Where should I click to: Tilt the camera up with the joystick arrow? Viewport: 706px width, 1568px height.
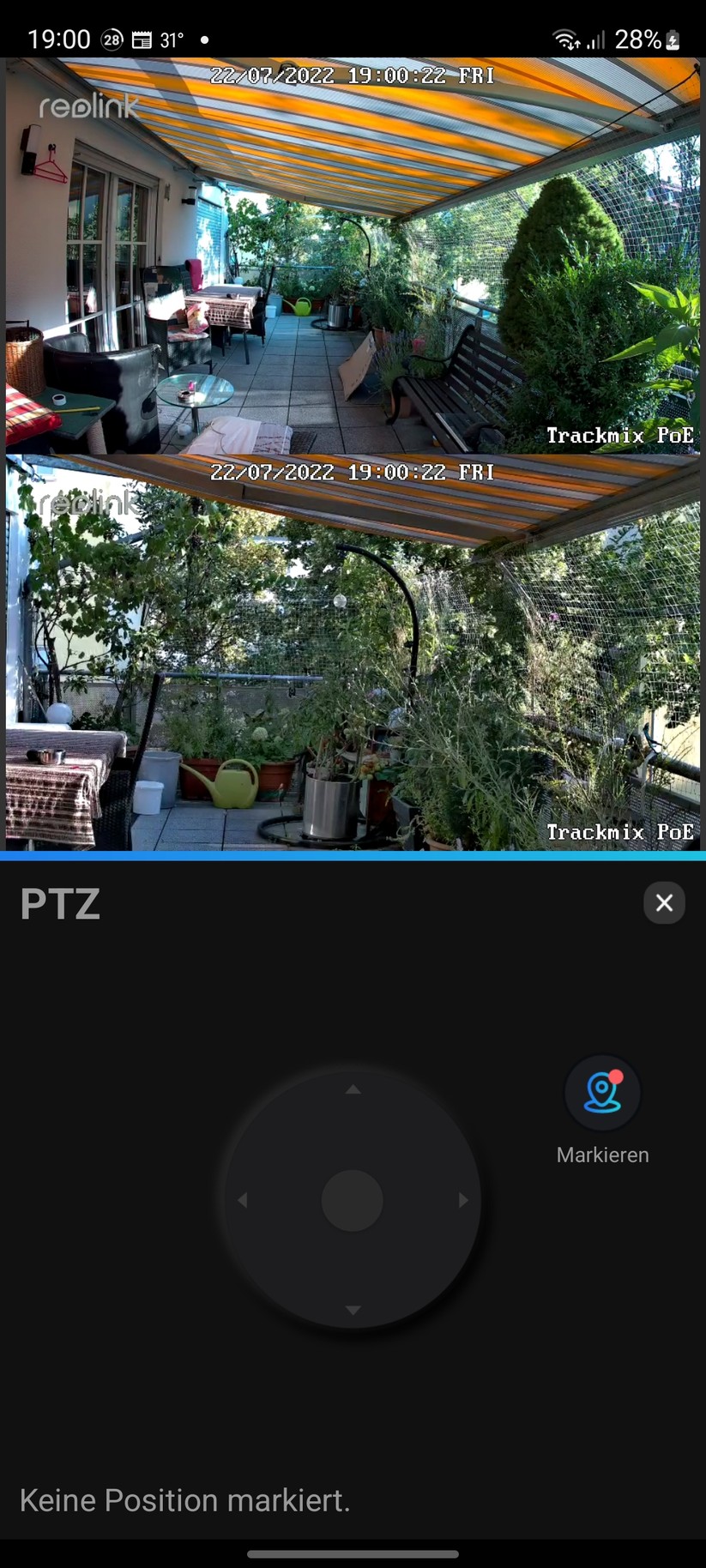point(353,1090)
